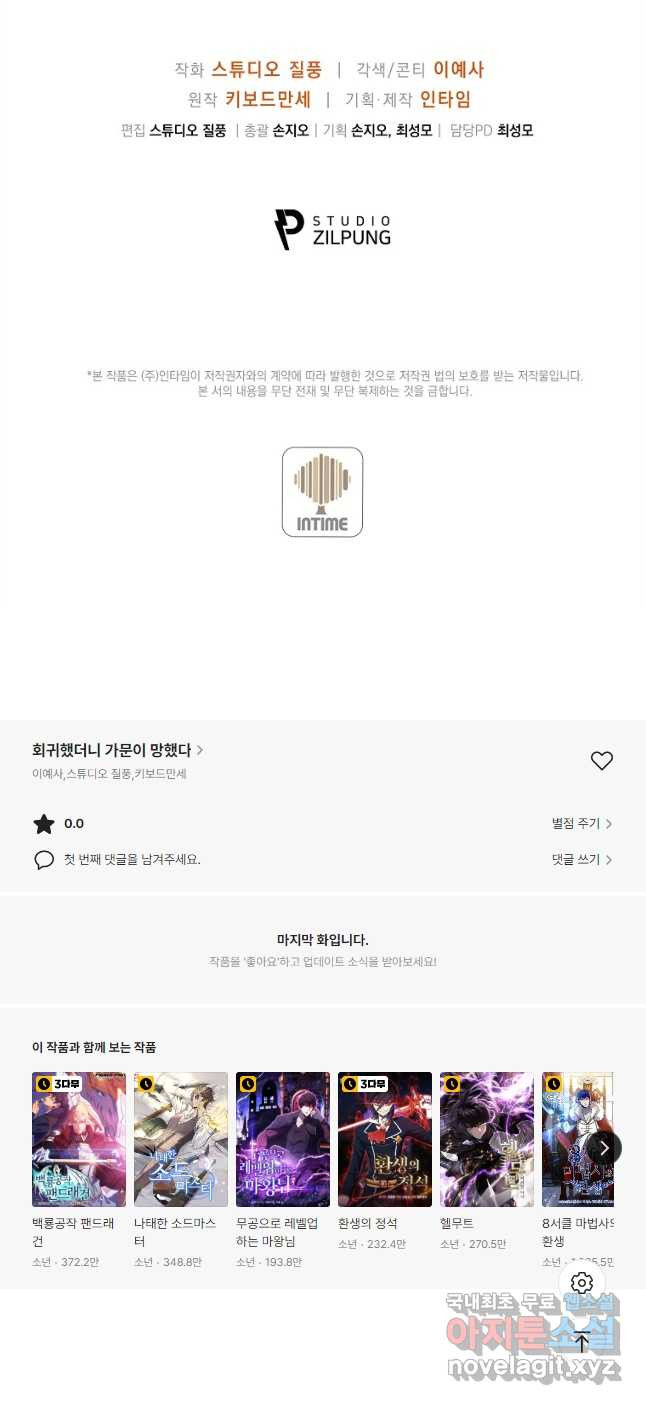Viewport: 646px width, 1405px height.
Task: Jump to top with the up arrow
Action: (582, 1342)
